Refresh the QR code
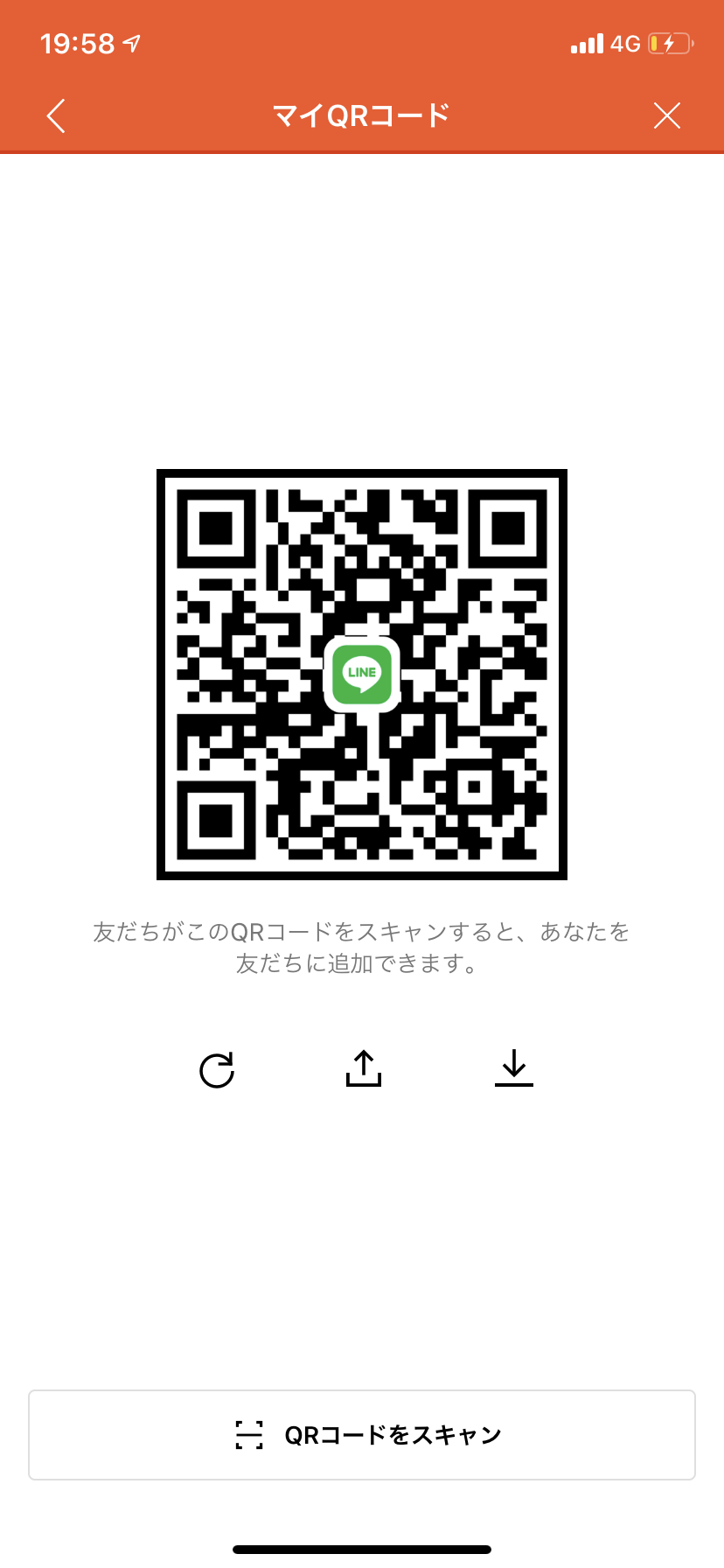724x1568 pixels. click(x=217, y=1069)
